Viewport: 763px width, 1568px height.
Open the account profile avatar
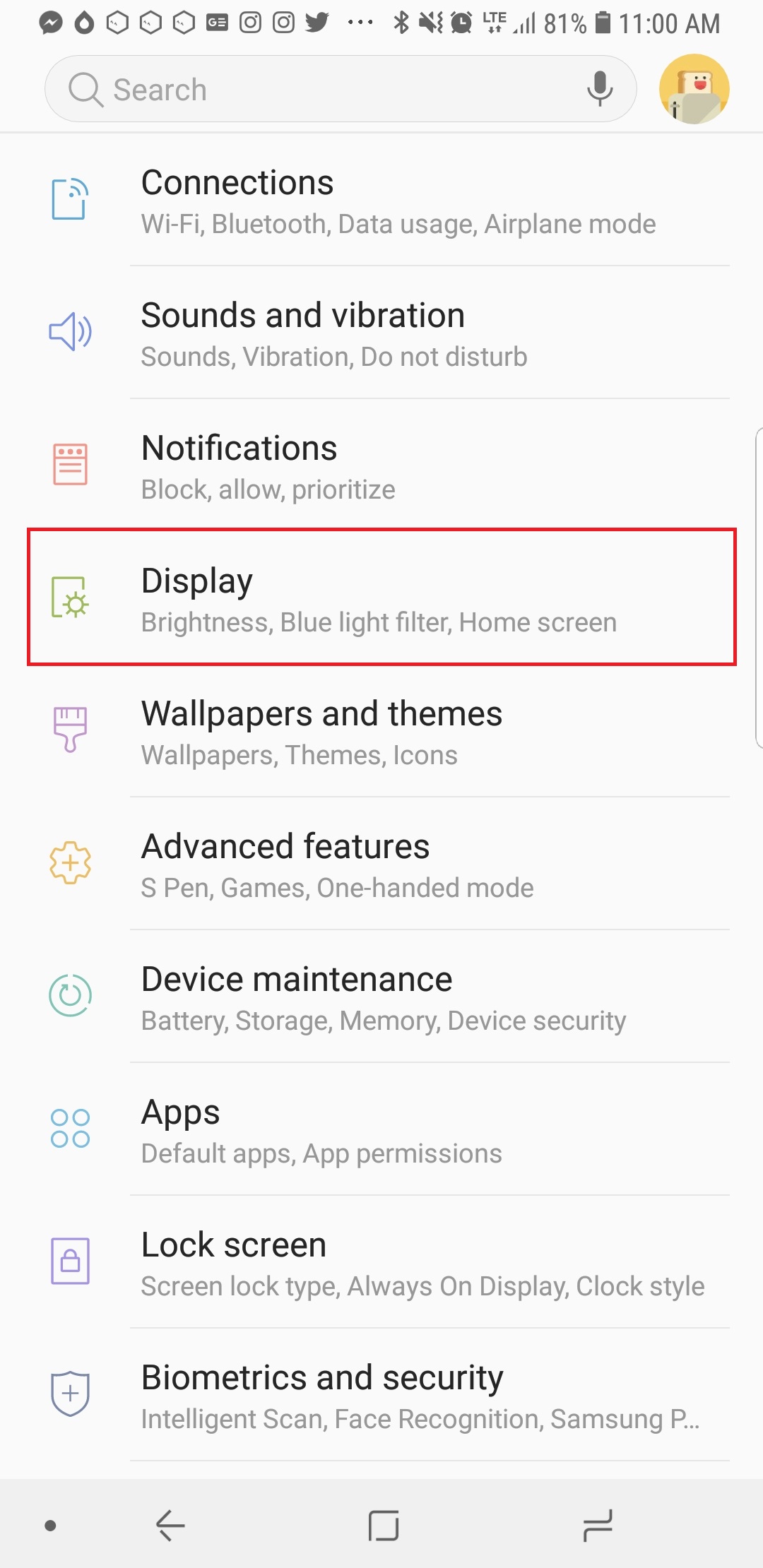coord(694,89)
